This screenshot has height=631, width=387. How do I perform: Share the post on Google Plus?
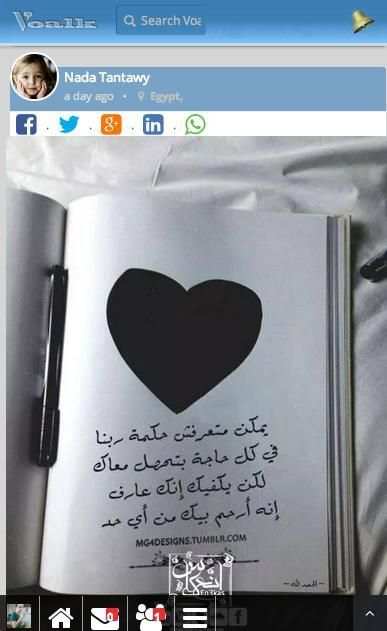click(111, 124)
